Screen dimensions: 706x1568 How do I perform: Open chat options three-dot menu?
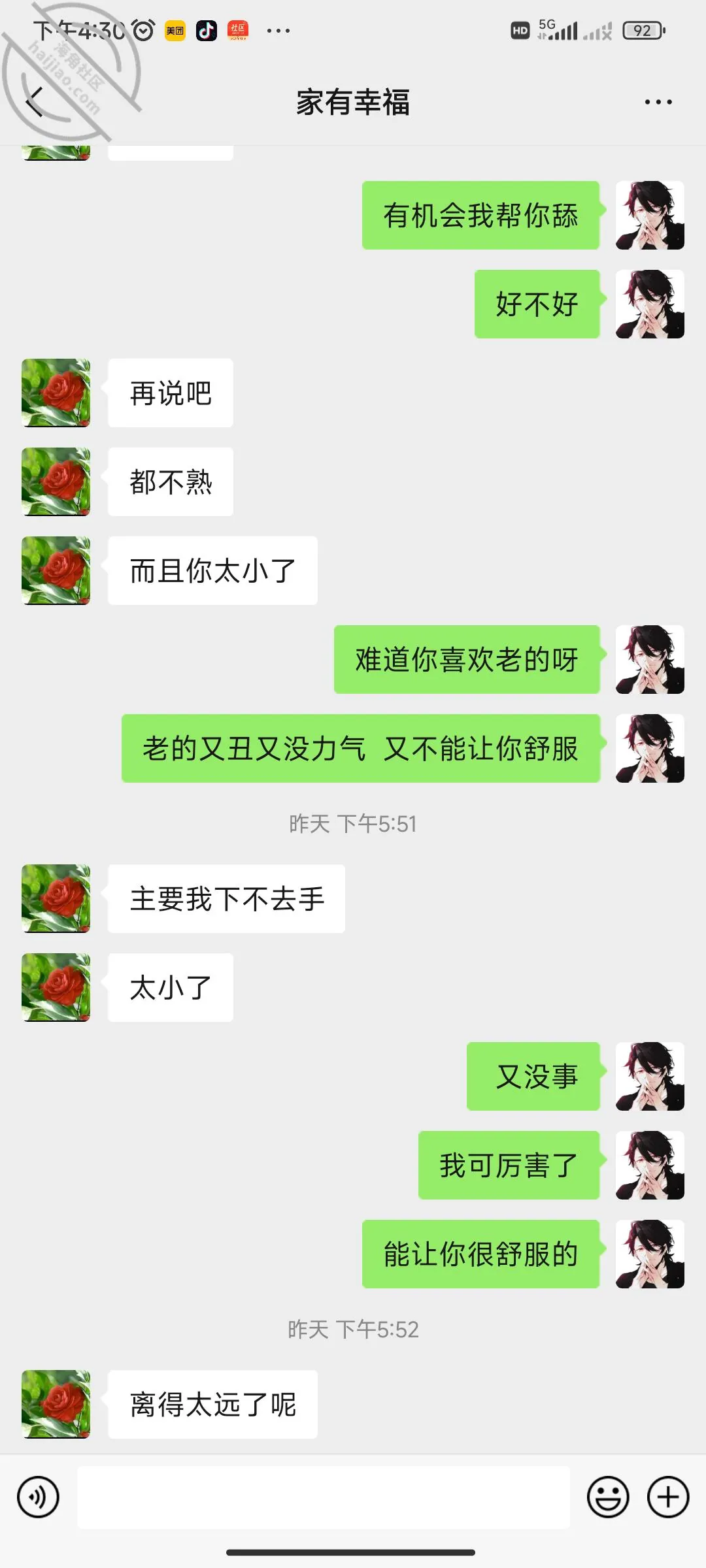point(658,102)
